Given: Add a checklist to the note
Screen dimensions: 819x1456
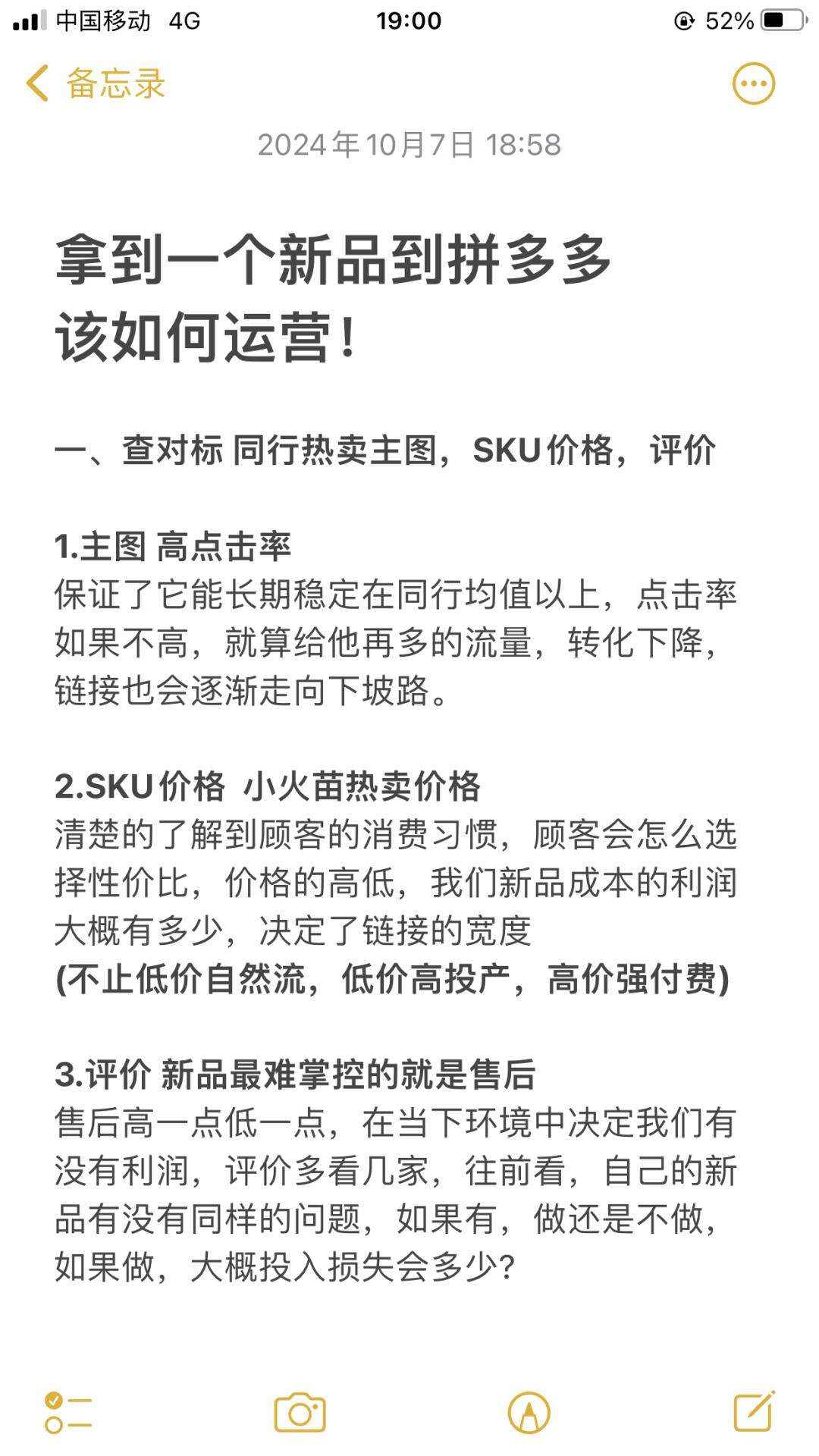Looking at the screenshot, I should [x=67, y=1412].
